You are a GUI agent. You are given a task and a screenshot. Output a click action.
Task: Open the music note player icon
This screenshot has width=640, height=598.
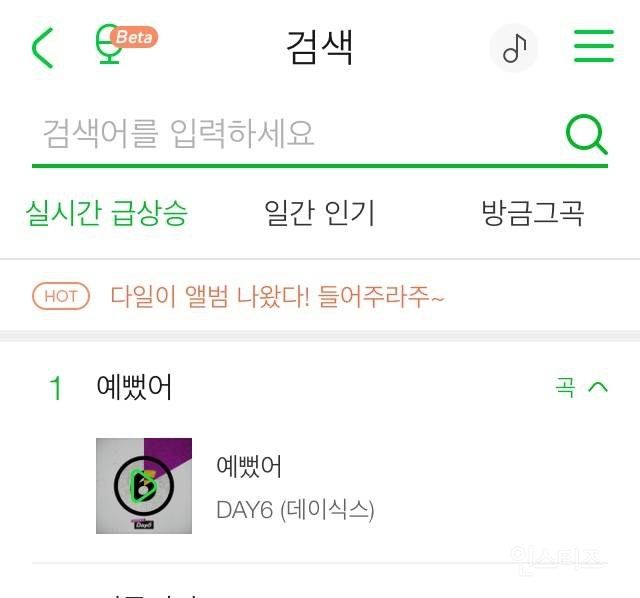(513, 48)
